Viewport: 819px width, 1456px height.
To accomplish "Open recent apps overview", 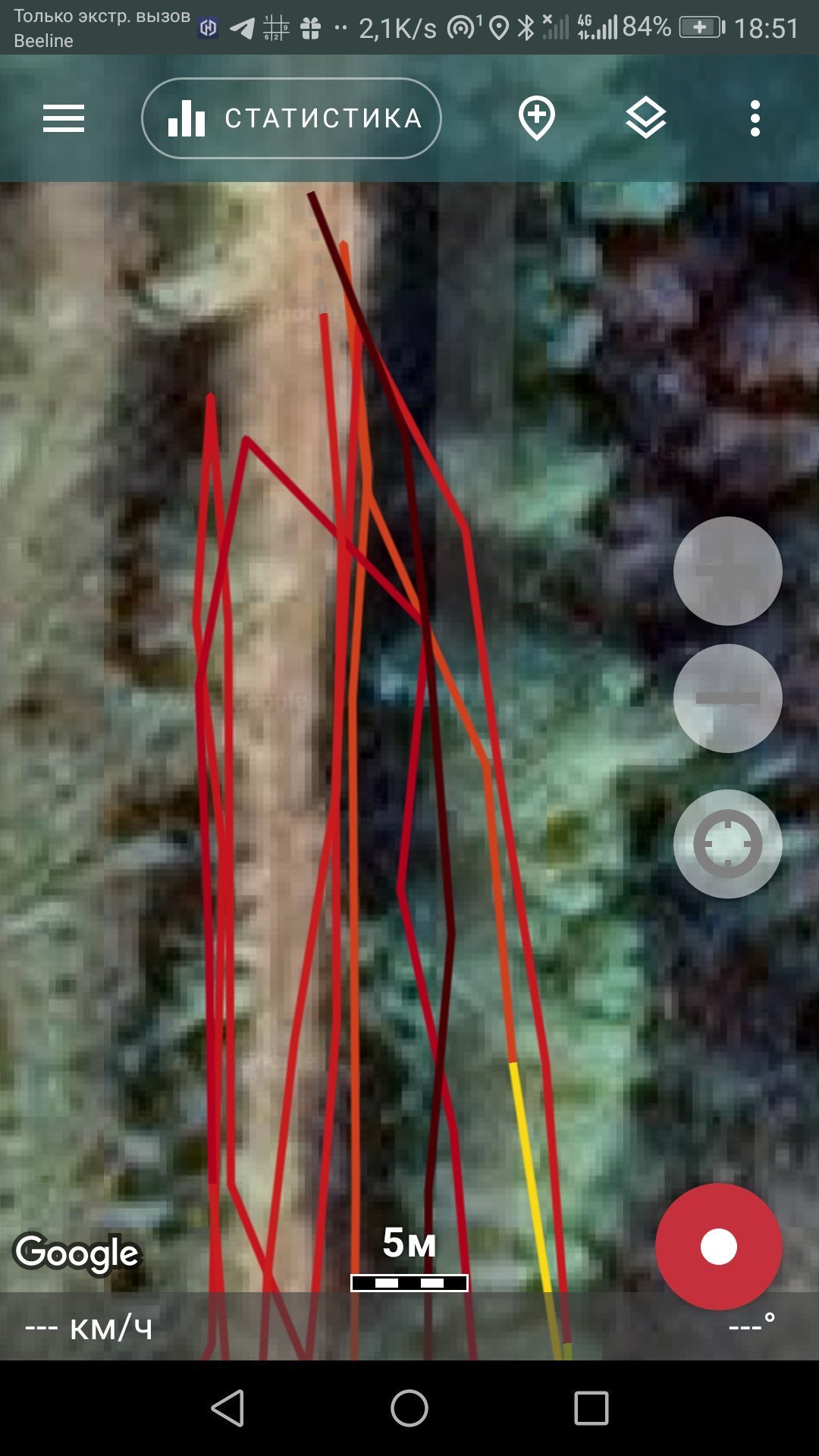I will [591, 1408].
